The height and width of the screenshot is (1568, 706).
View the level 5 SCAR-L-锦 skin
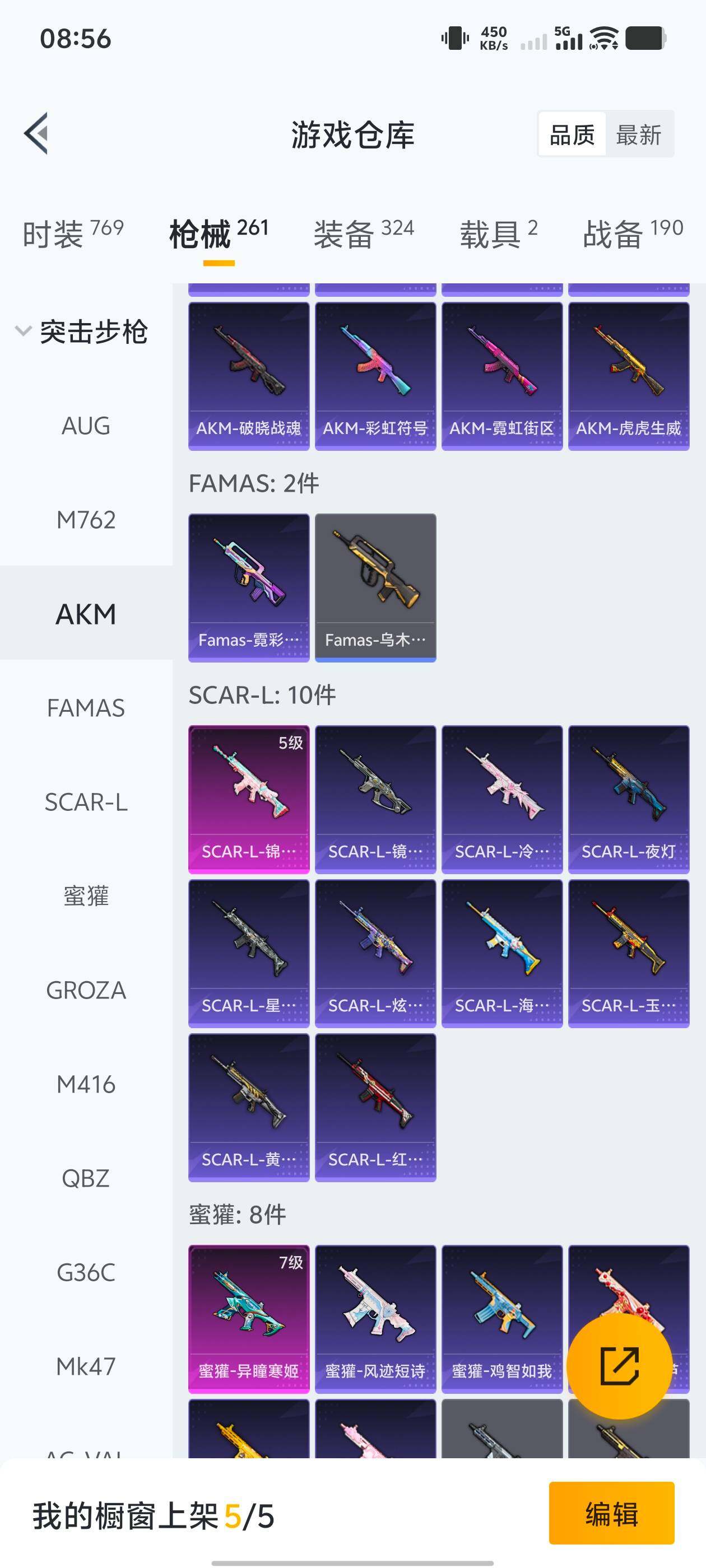point(249,799)
